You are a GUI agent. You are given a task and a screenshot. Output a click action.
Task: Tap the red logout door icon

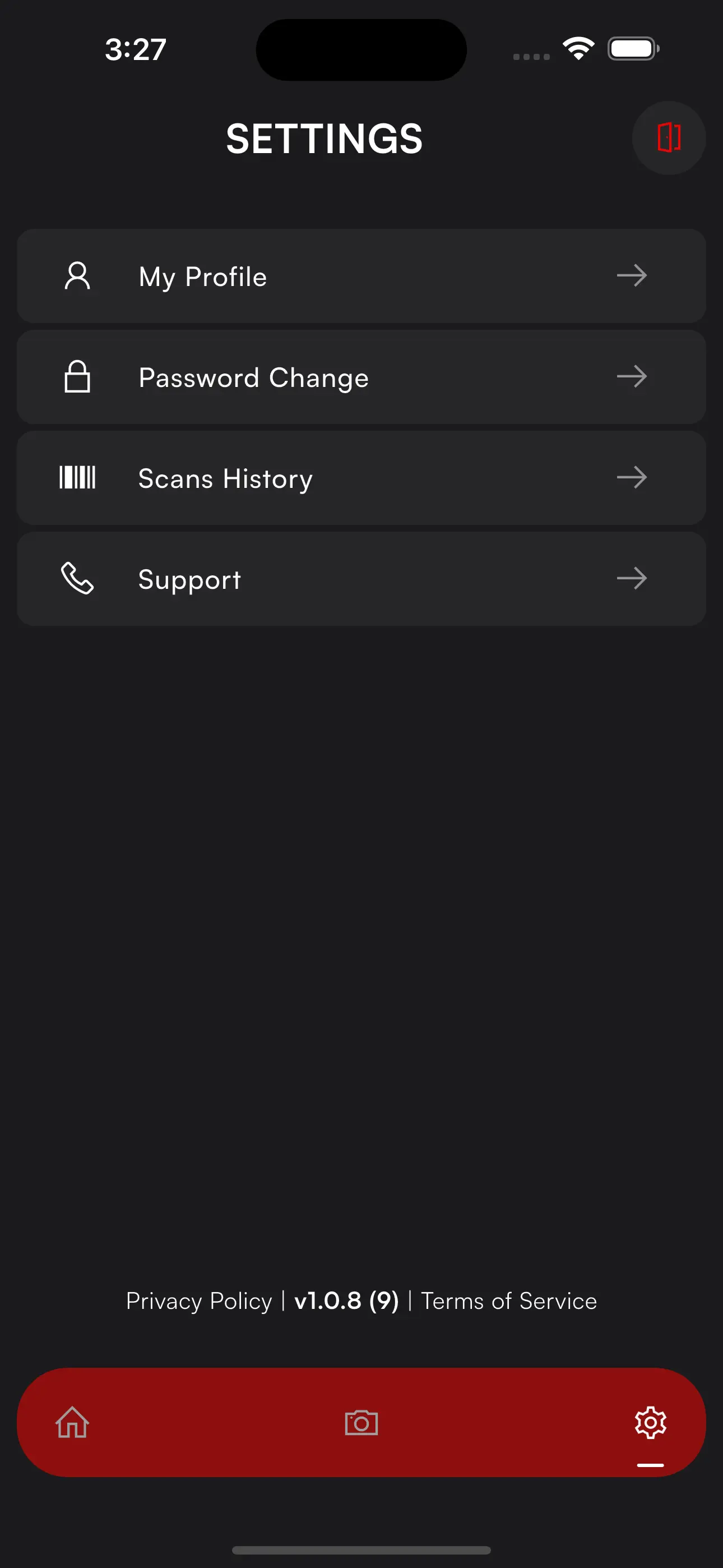[x=668, y=137]
